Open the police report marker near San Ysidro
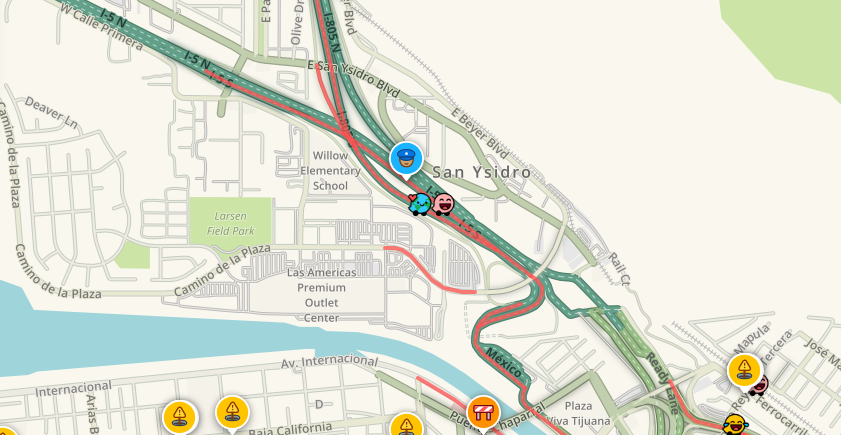Screen dimensions: 841x435 click(x=405, y=158)
